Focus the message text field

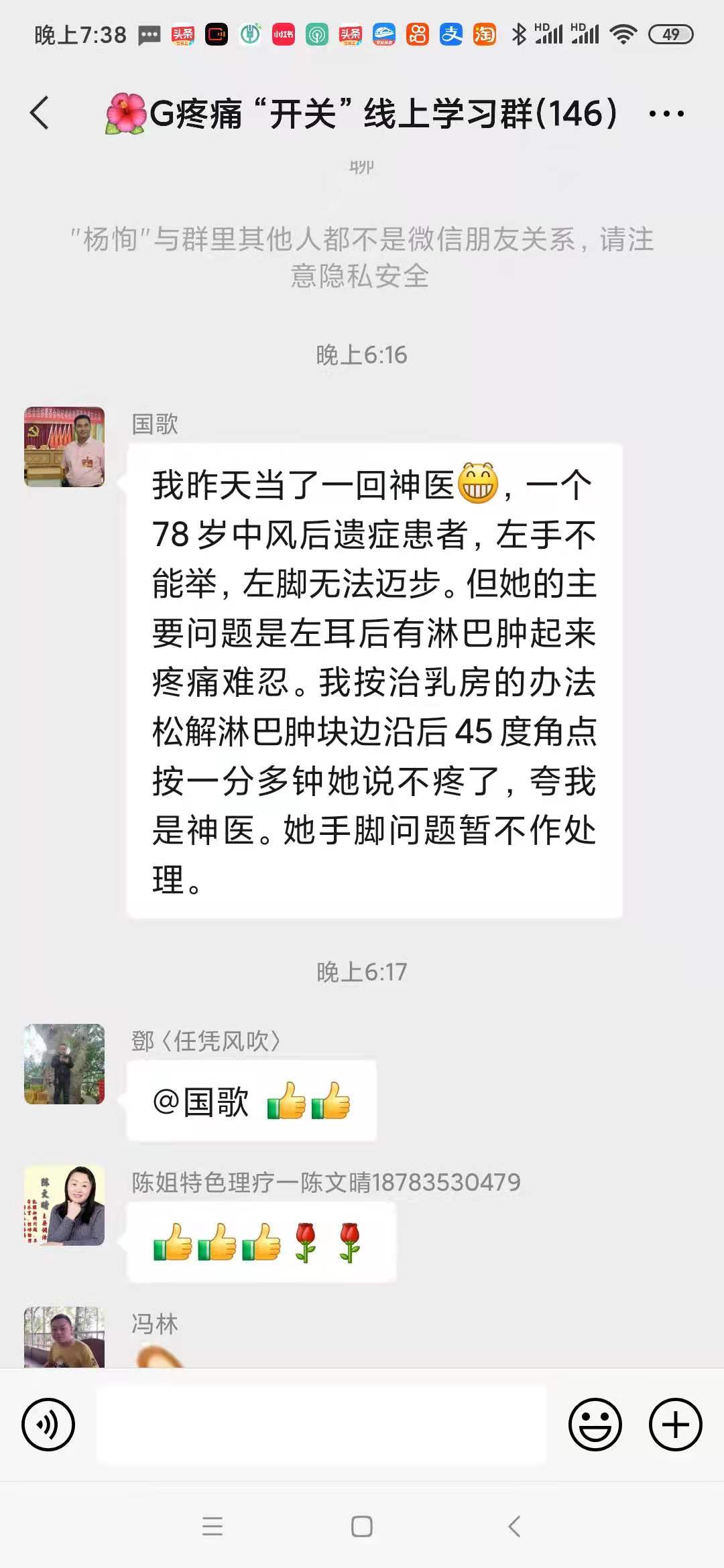pyautogui.click(x=322, y=1424)
